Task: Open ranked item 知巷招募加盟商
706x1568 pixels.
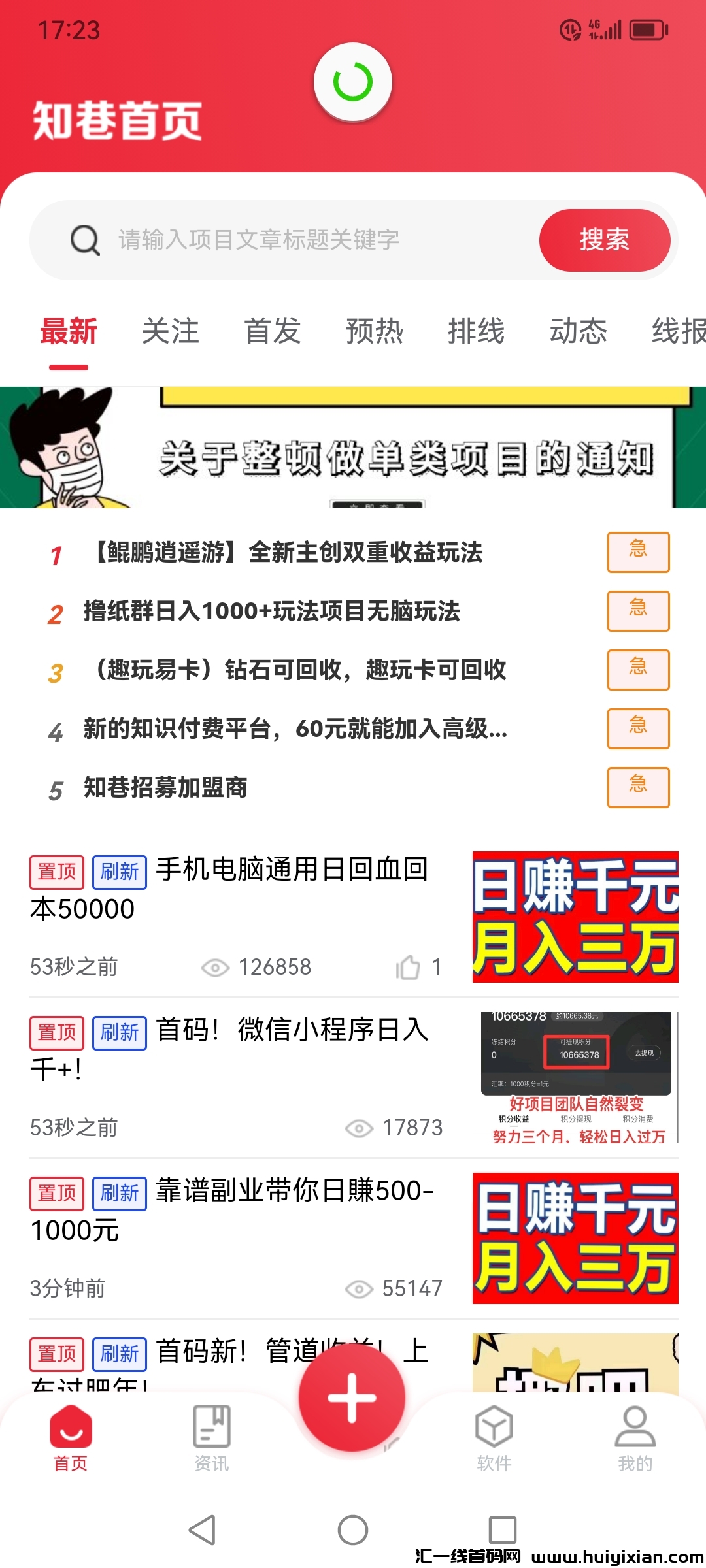Action: [165, 788]
